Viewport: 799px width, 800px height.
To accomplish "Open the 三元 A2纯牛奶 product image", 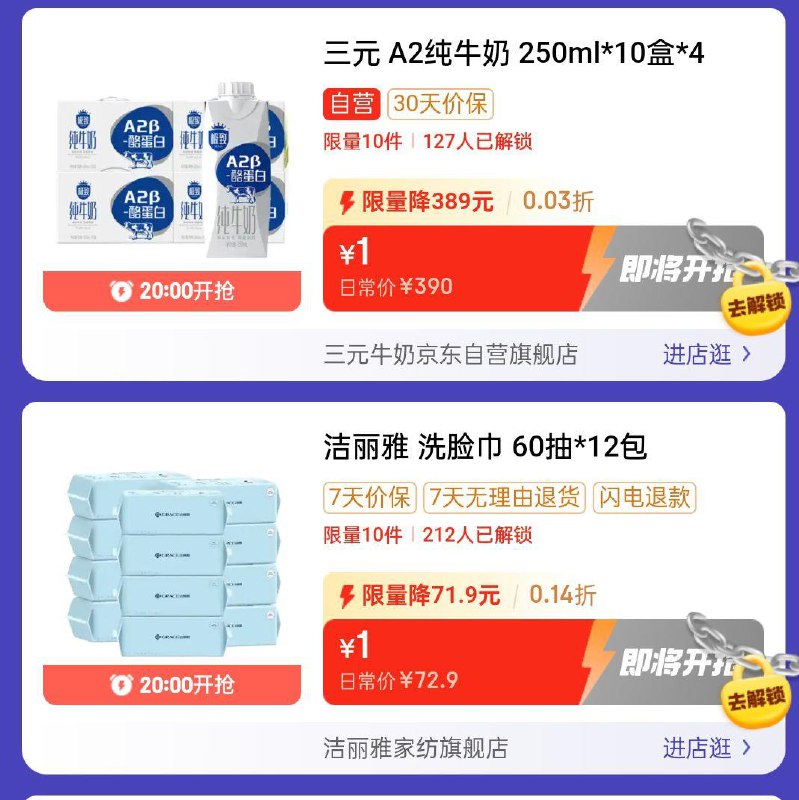I will 171,170.
